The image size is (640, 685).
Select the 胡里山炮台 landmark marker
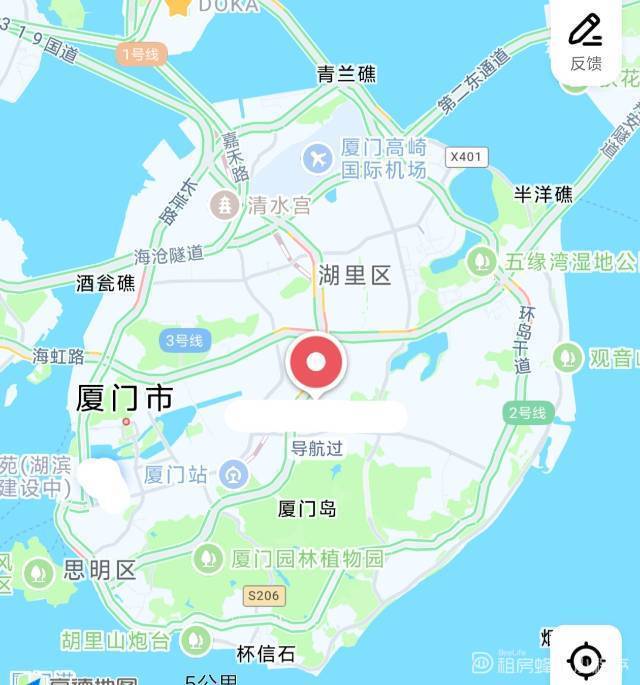[196, 638]
